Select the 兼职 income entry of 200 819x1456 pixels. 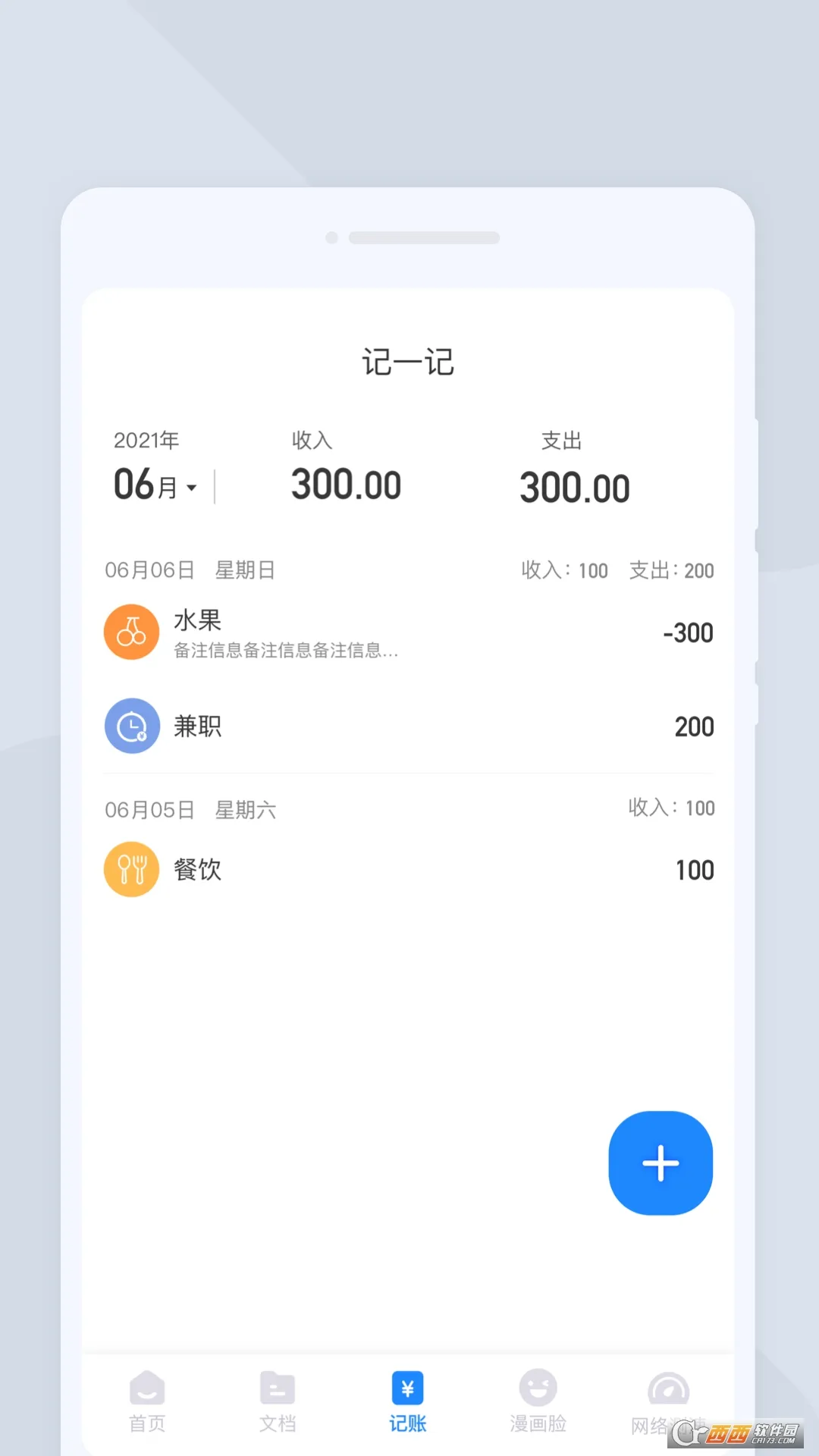[409, 726]
